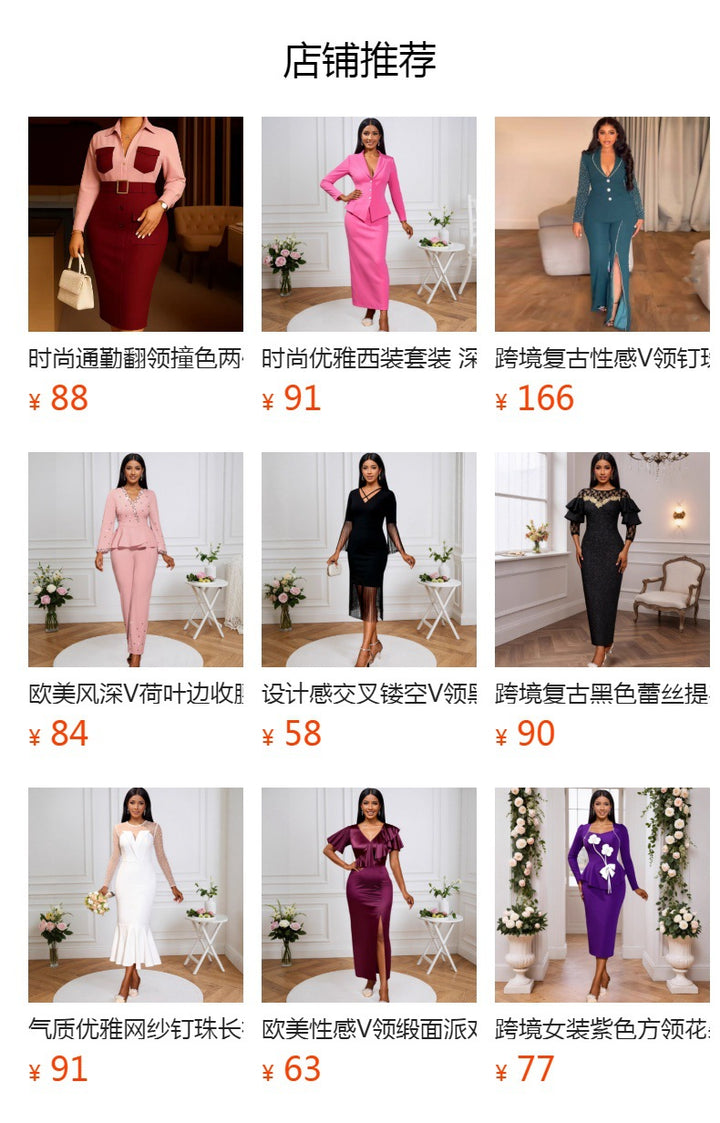Viewport: 720px width, 1123px height.
Task: Open the ¥58 black fringe dress
Action: [368, 559]
